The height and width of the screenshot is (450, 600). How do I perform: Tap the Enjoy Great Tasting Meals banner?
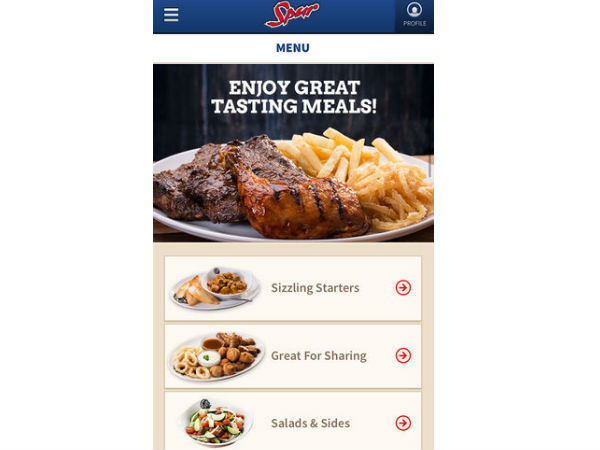[x=293, y=153]
